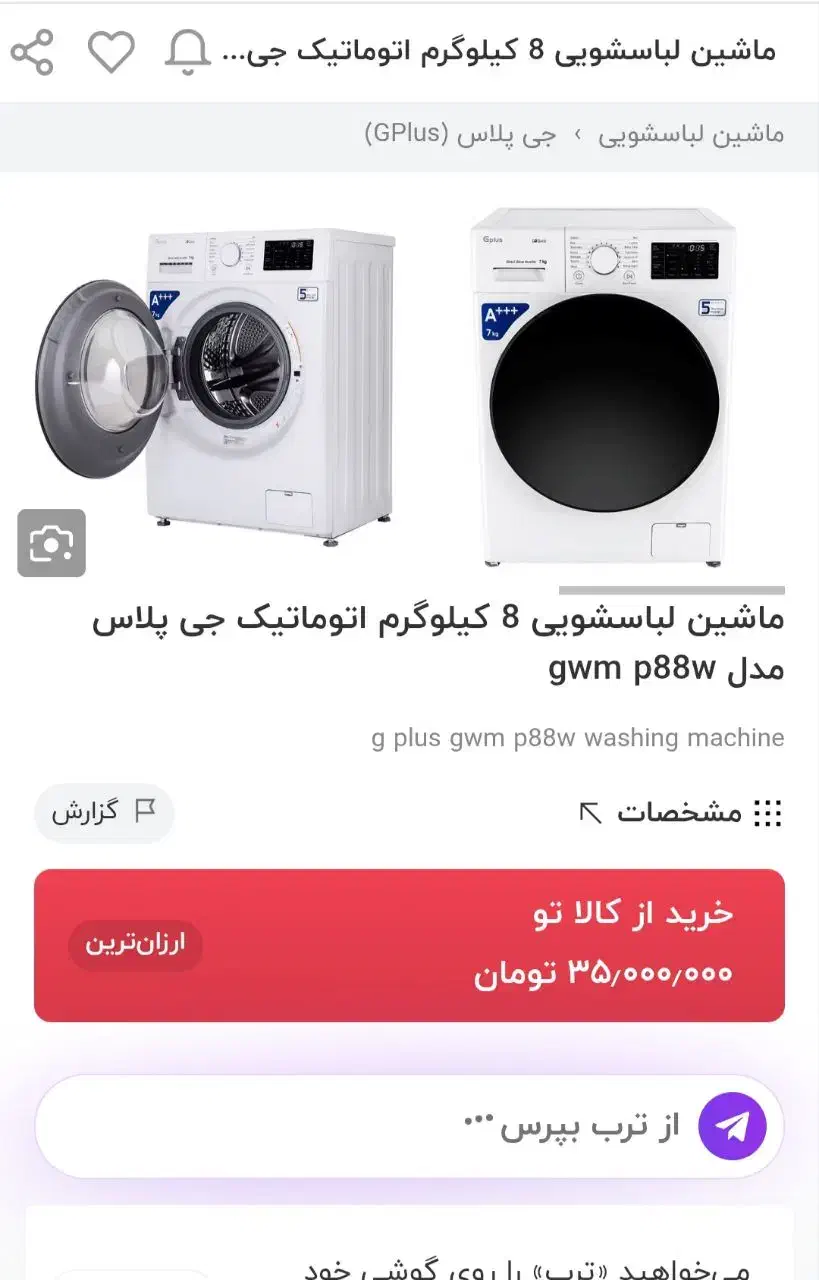This screenshot has height=1280, width=819.
Task: Expand the مشخصات specifications section
Action: click(680, 813)
